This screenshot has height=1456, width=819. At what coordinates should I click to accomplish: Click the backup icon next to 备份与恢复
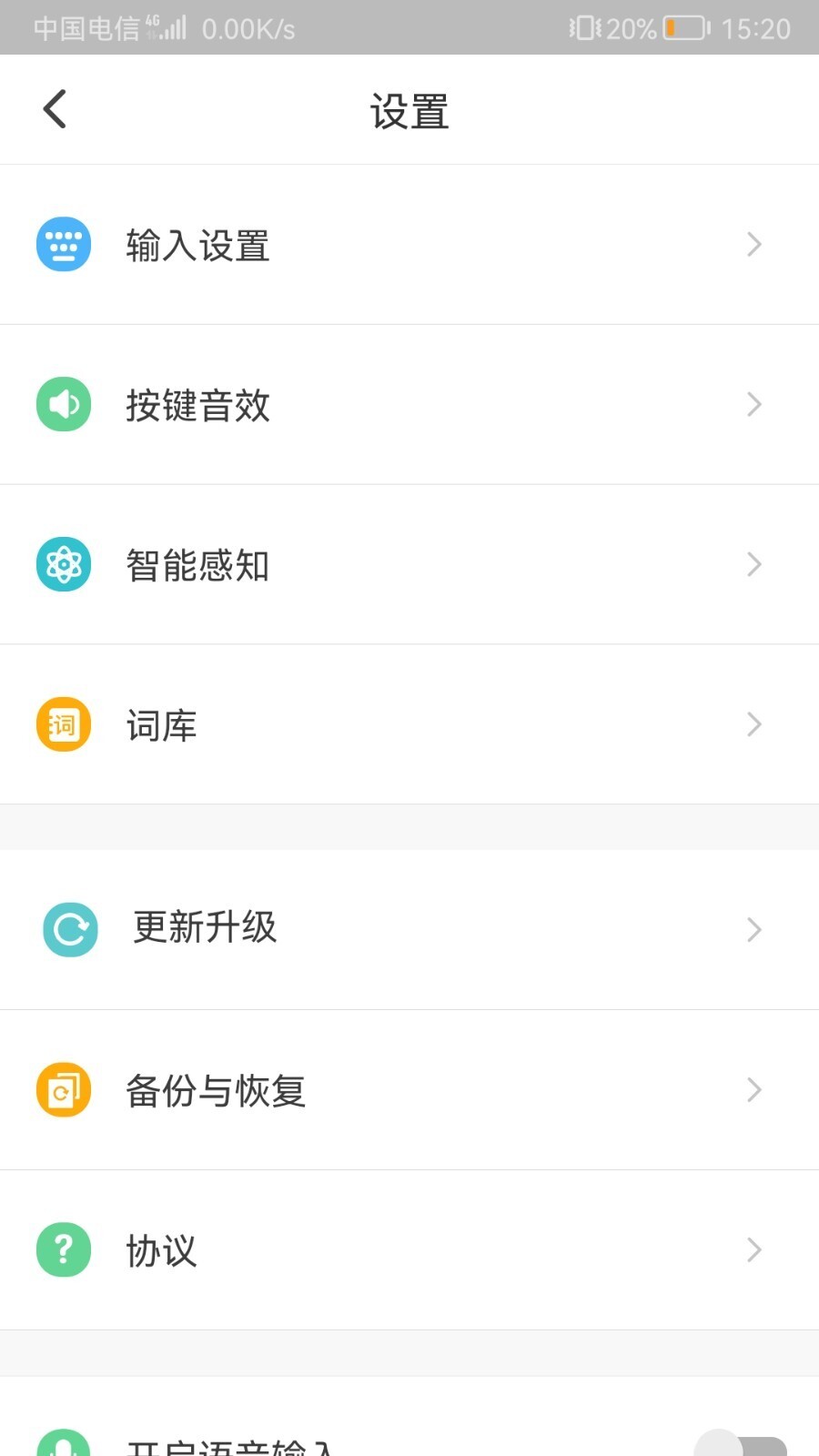pyautogui.click(x=62, y=1089)
